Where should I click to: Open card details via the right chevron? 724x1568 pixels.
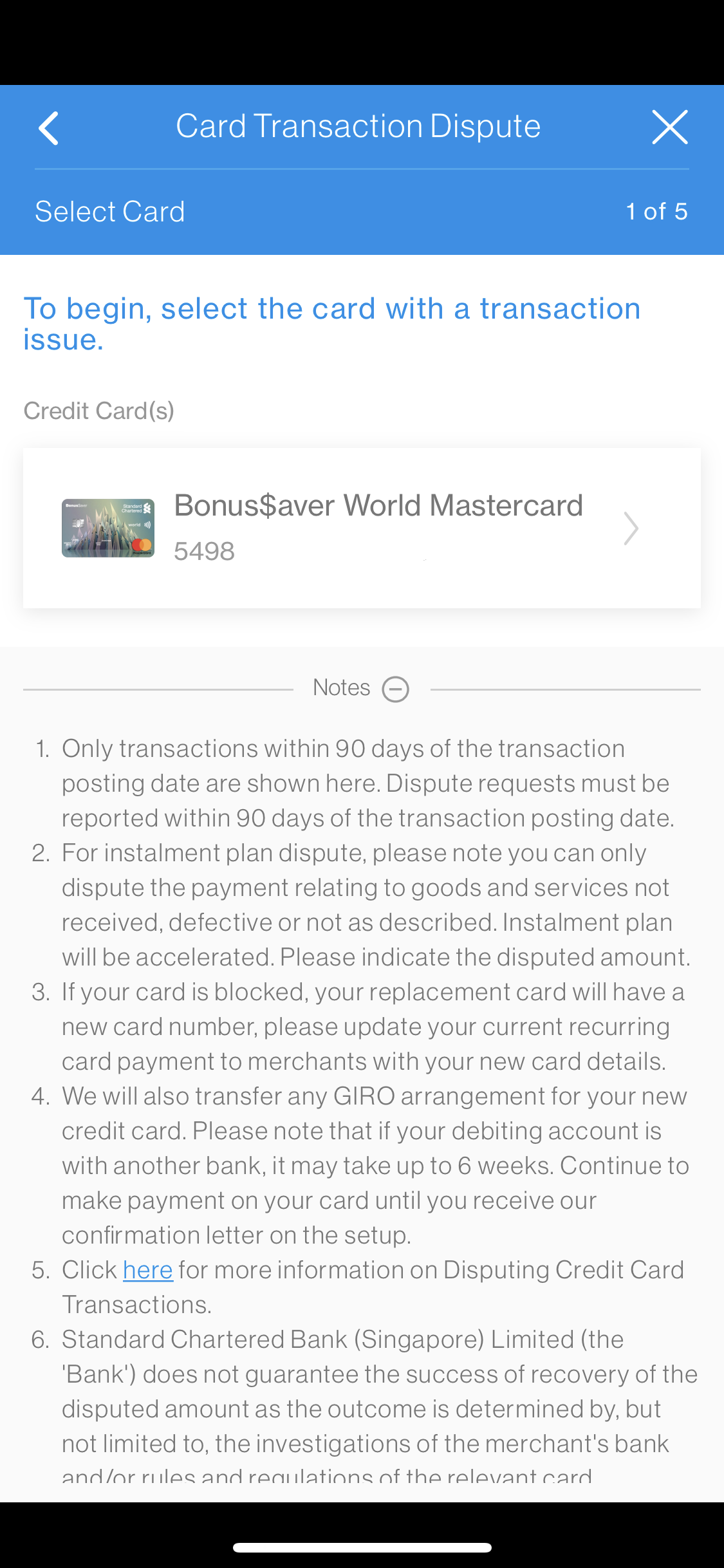click(x=629, y=528)
